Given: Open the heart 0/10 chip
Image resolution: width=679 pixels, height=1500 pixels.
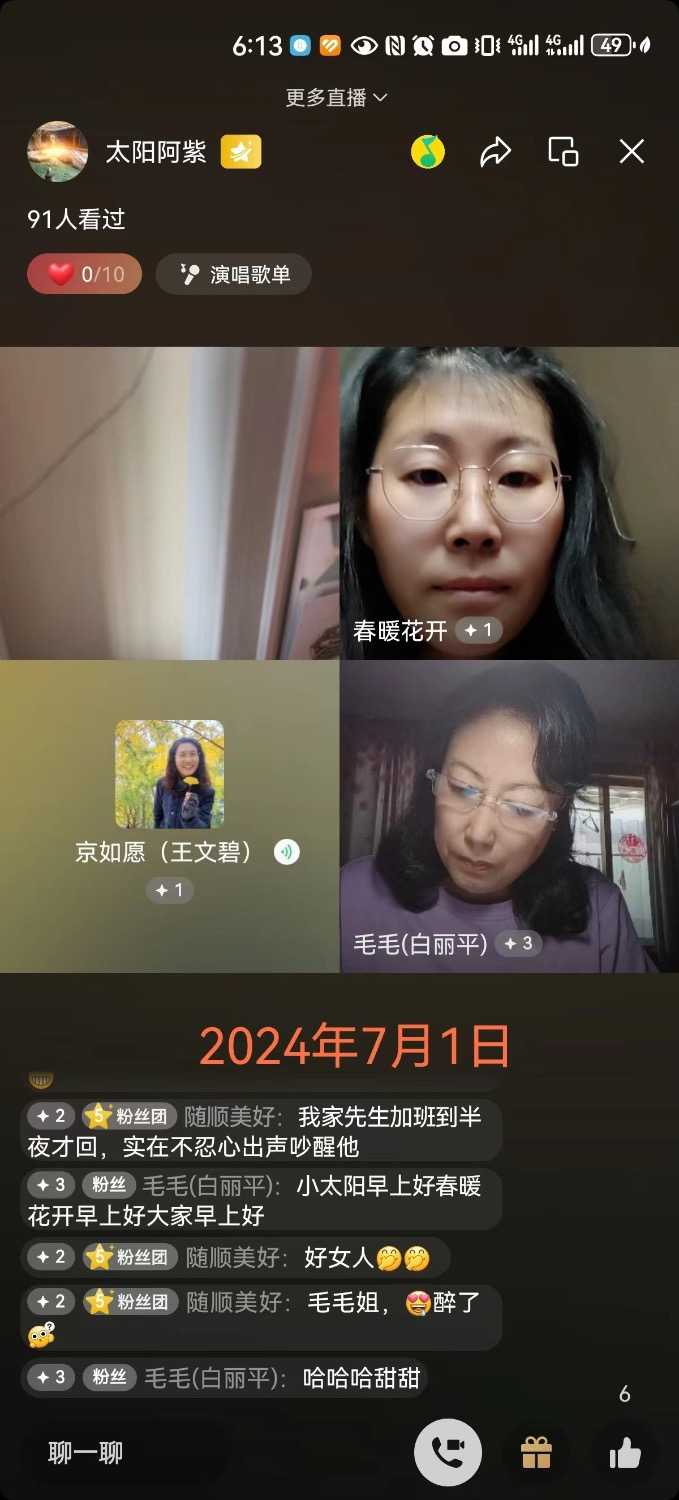Looking at the screenshot, I should [84, 274].
